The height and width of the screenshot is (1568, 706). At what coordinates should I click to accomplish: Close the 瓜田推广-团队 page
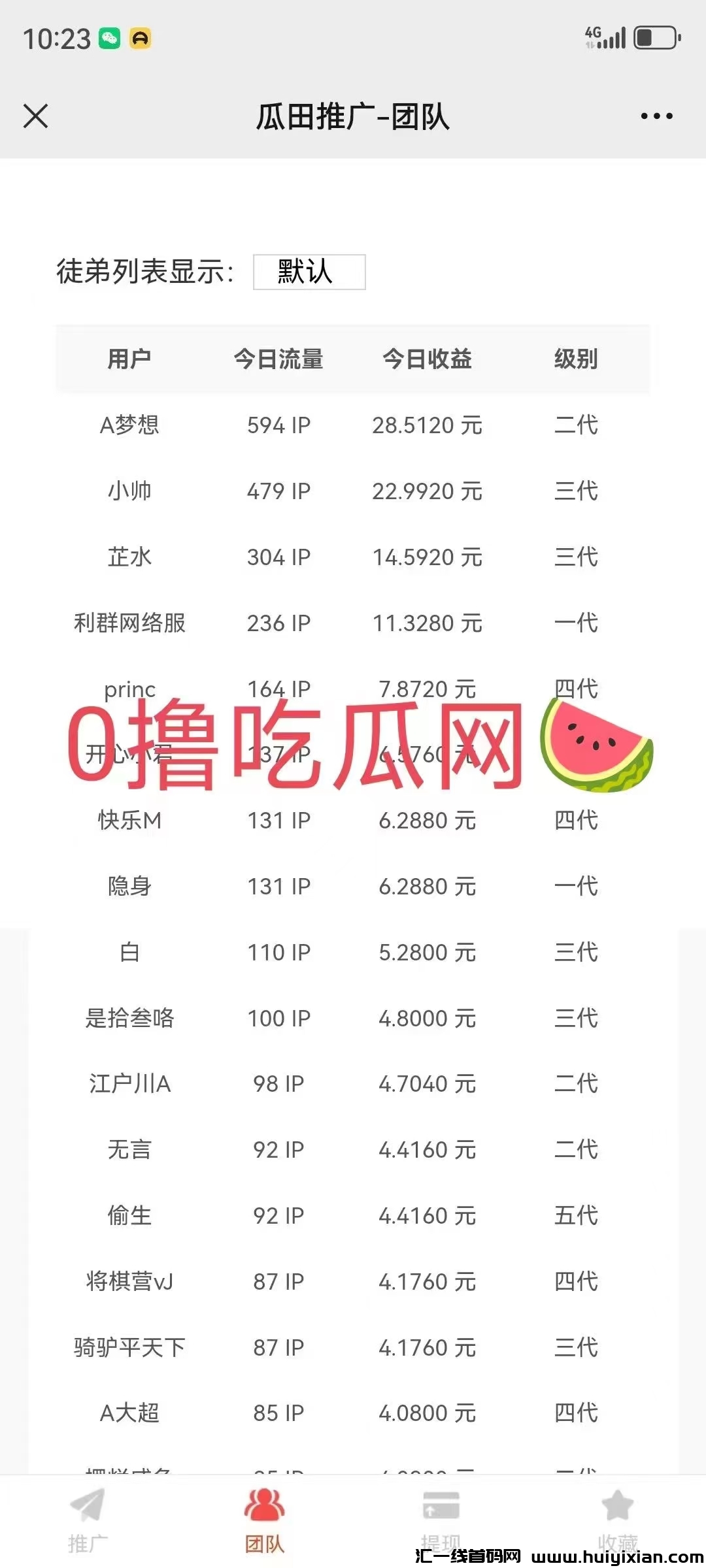pyautogui.click(x=36, y=116)
